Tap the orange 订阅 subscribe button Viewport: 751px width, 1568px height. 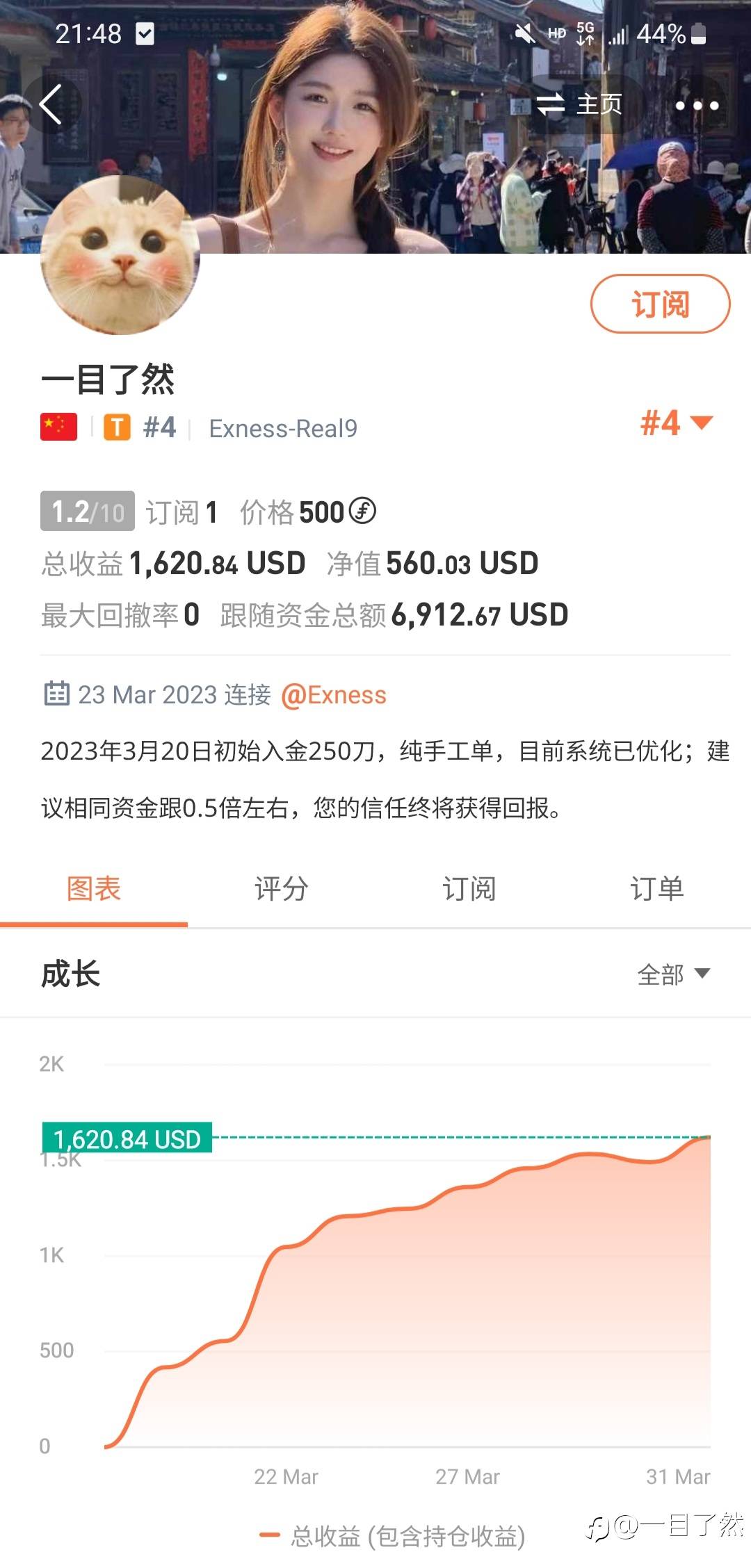coord(660,304)
